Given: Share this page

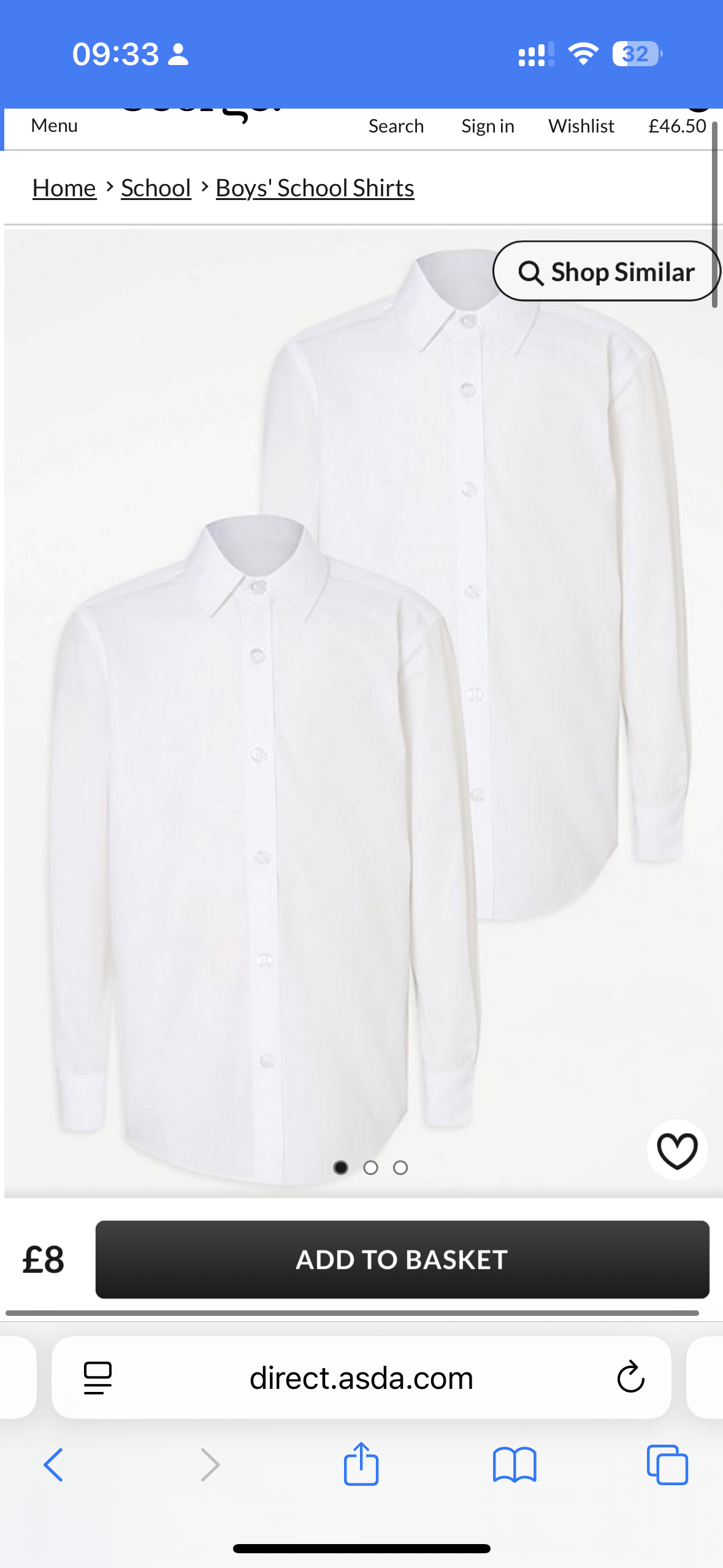Looking at the screenshot, I should tap(361, 1464).
